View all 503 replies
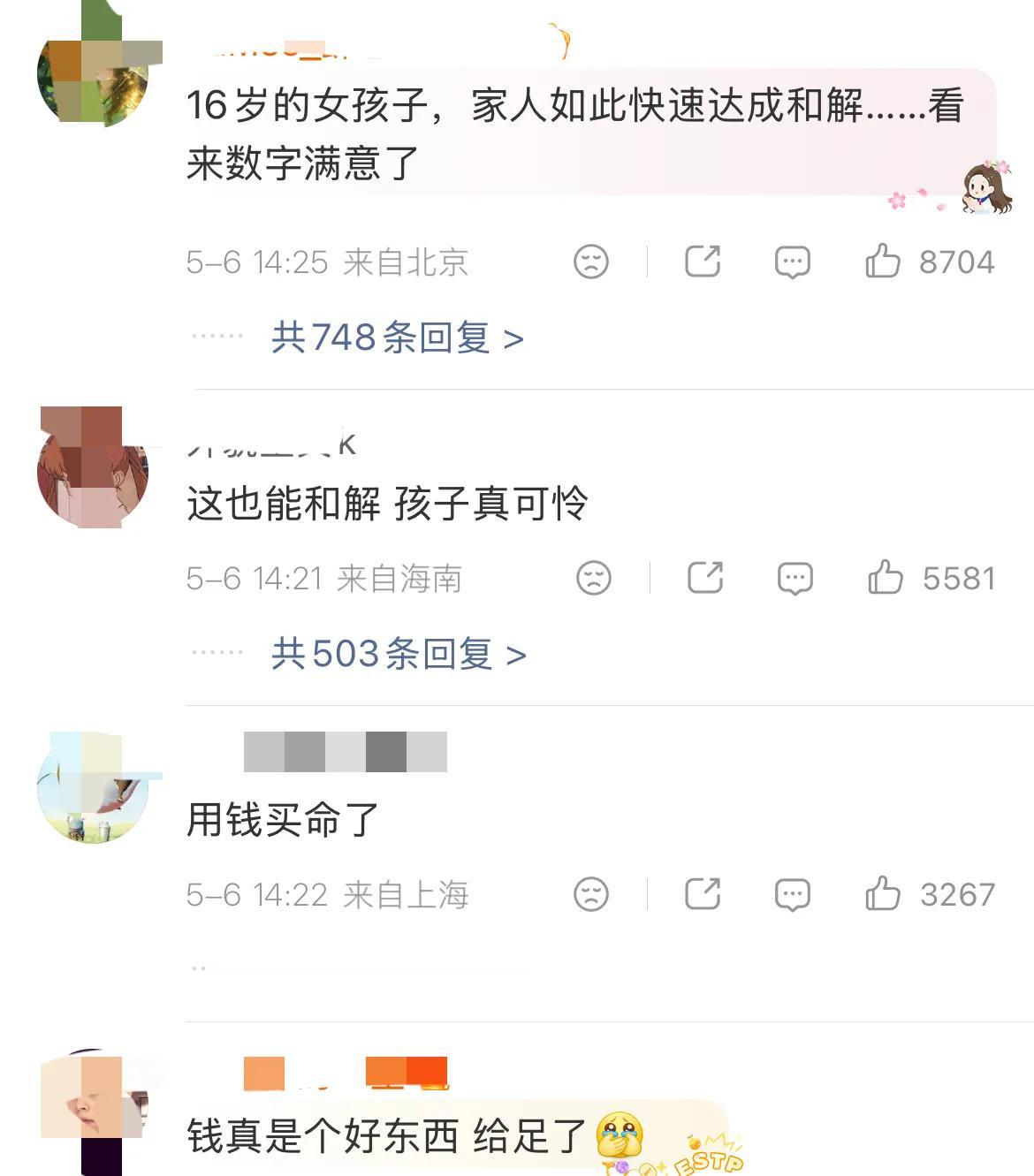This screenshot has width=1034, height=1176. pyautogui.click(x=399, y=654)
